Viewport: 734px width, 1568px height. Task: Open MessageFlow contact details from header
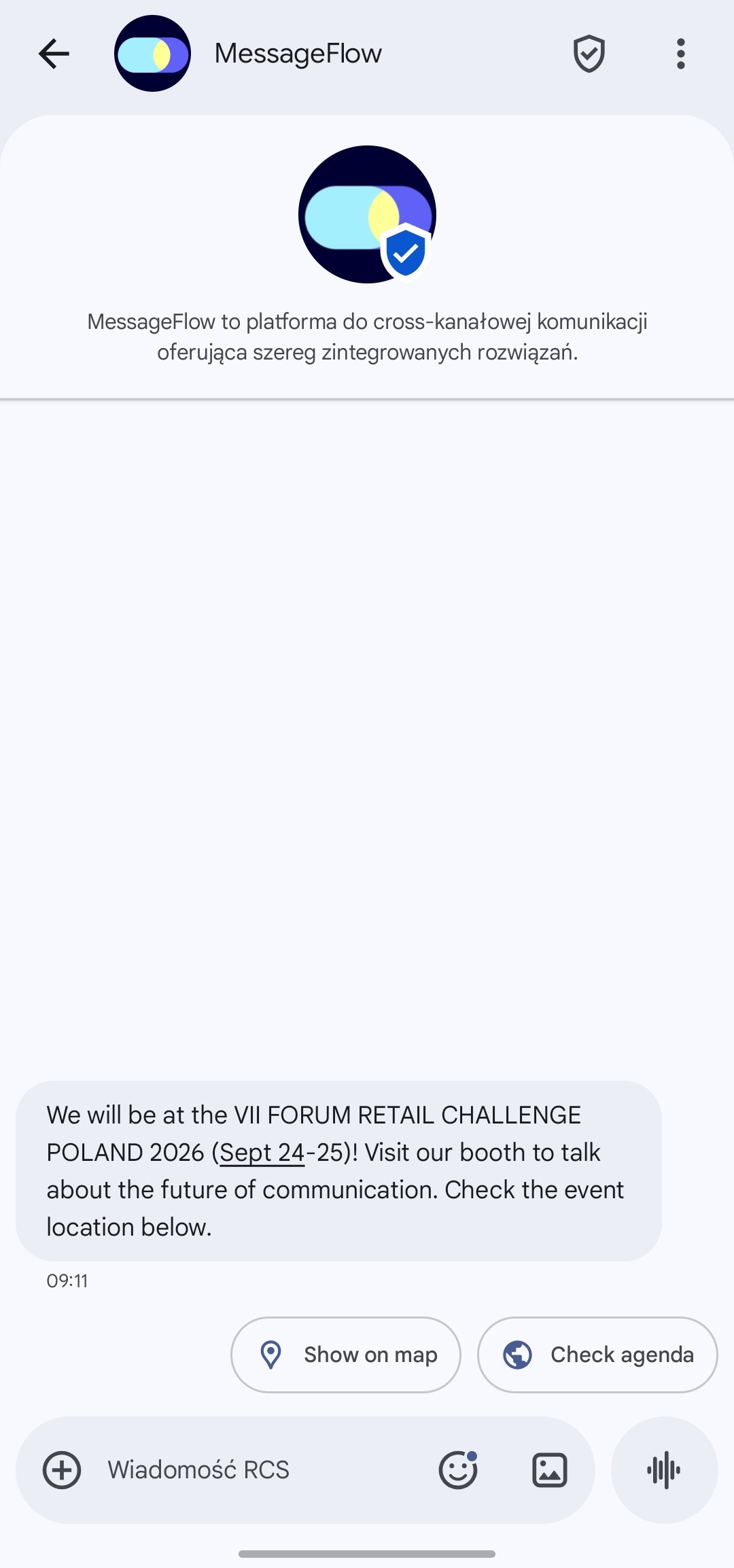click(298, 54)
